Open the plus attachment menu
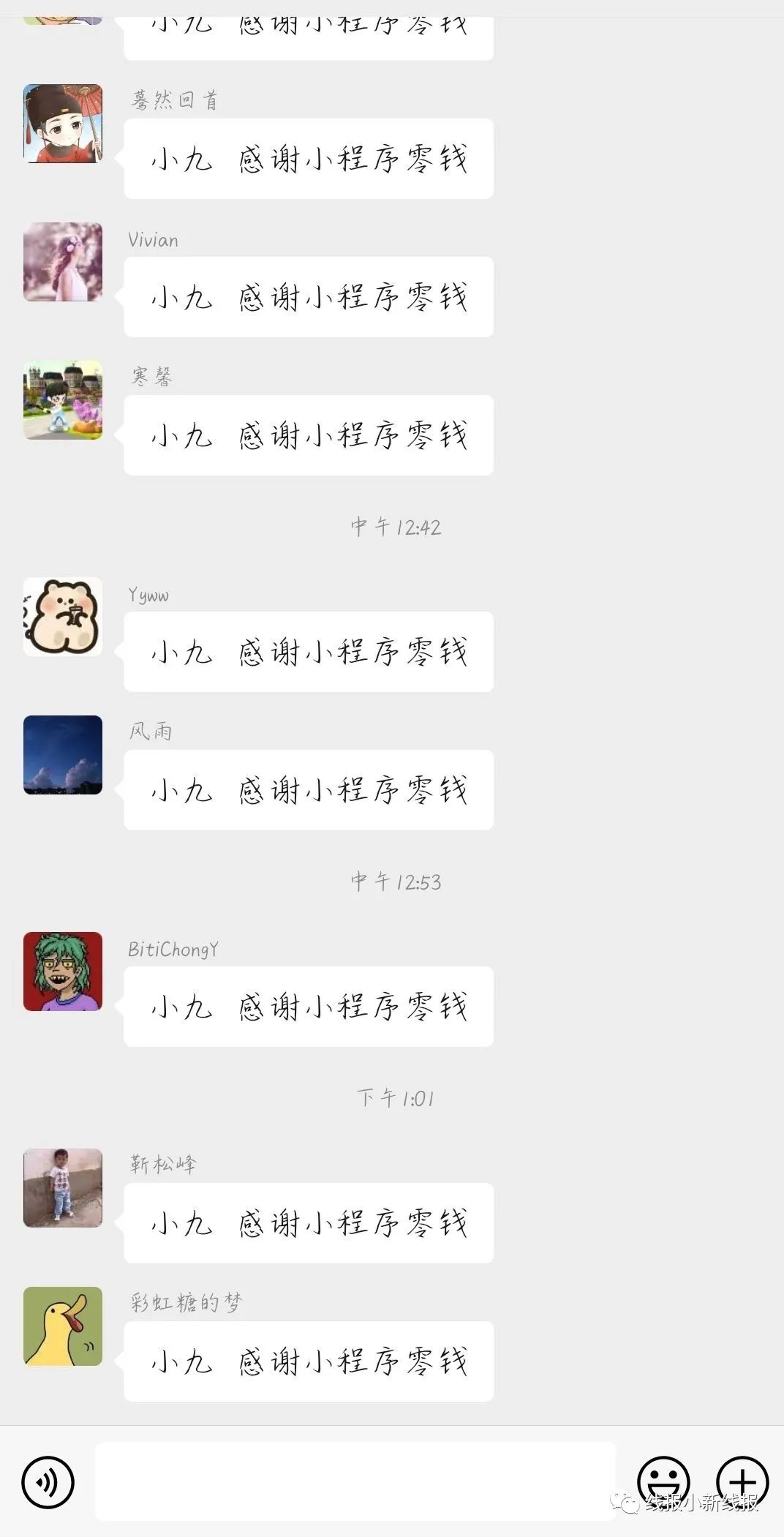The image size is (784, 1537). point(742,1482)
